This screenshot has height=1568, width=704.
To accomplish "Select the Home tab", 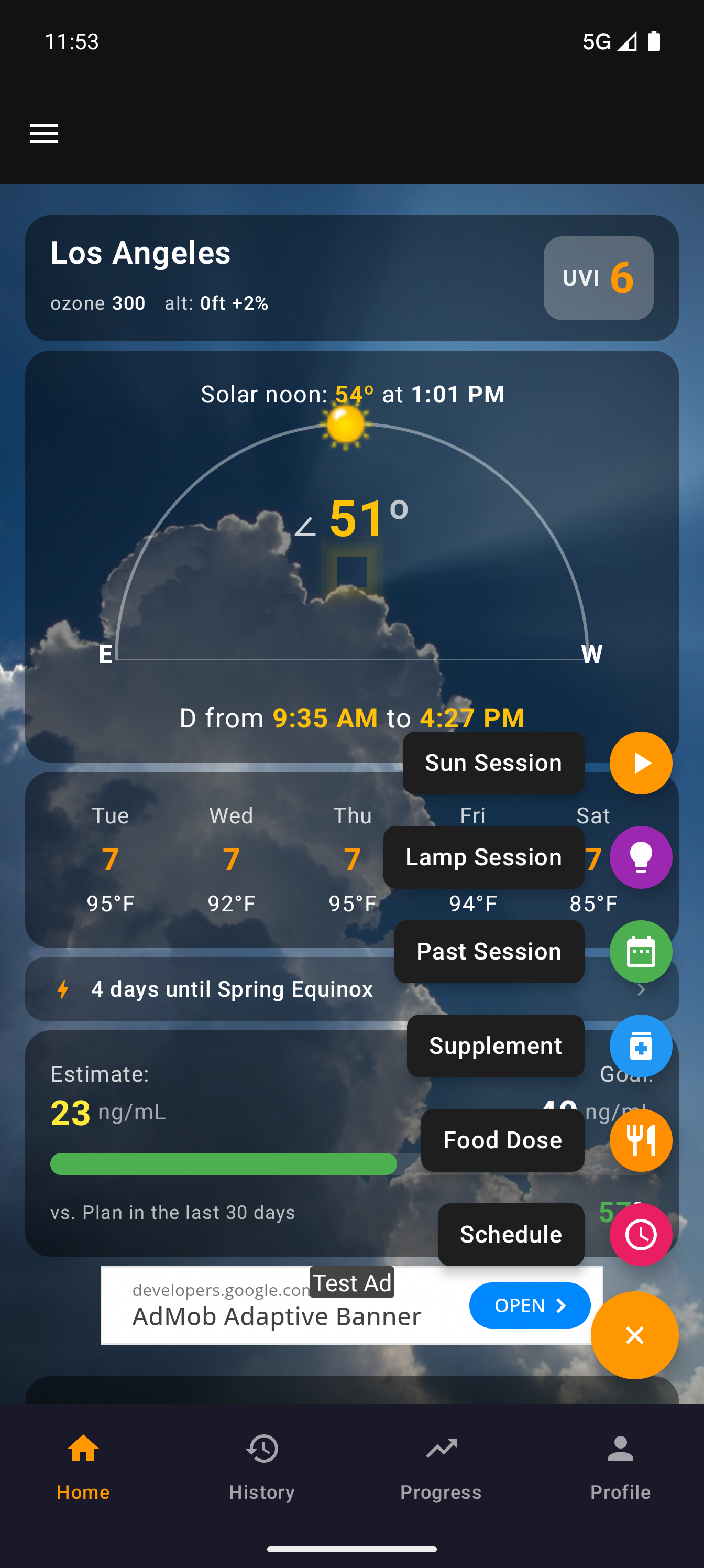I will tap(83, 1467).
